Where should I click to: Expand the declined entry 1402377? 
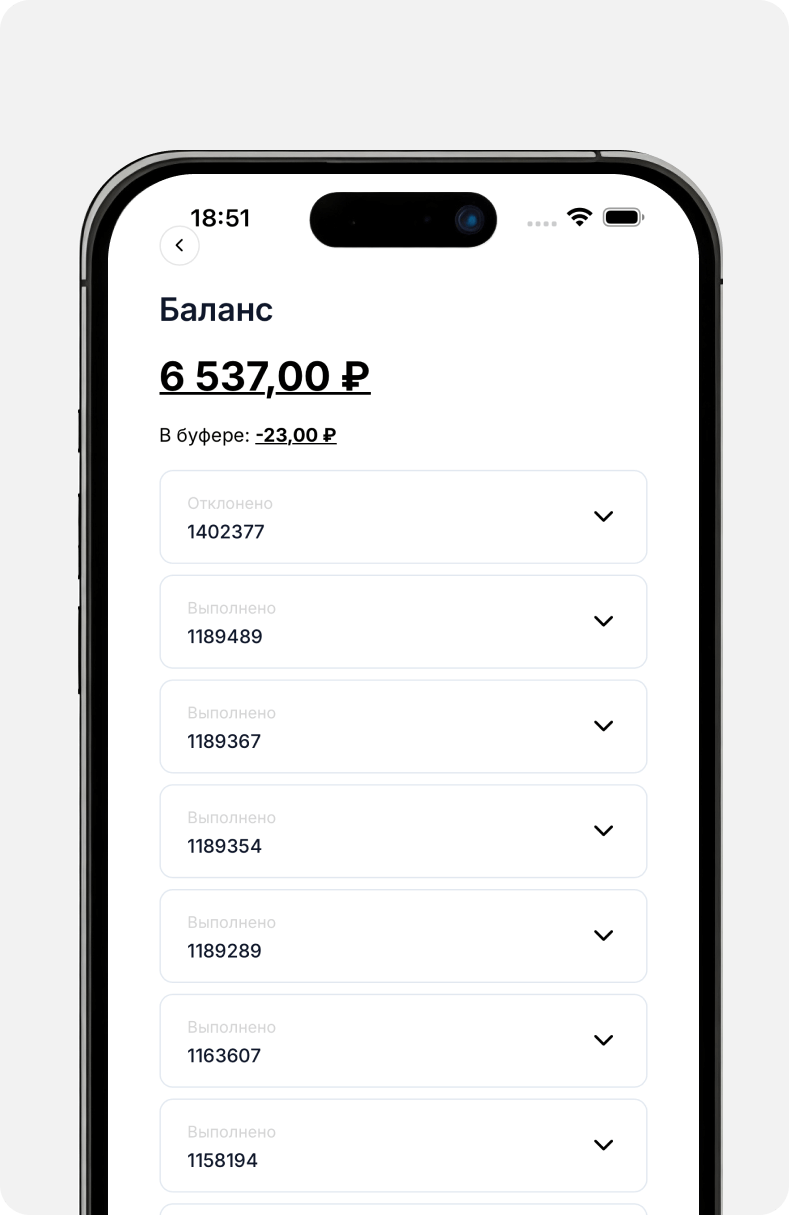pyautogui.click(x=603, y=517)
